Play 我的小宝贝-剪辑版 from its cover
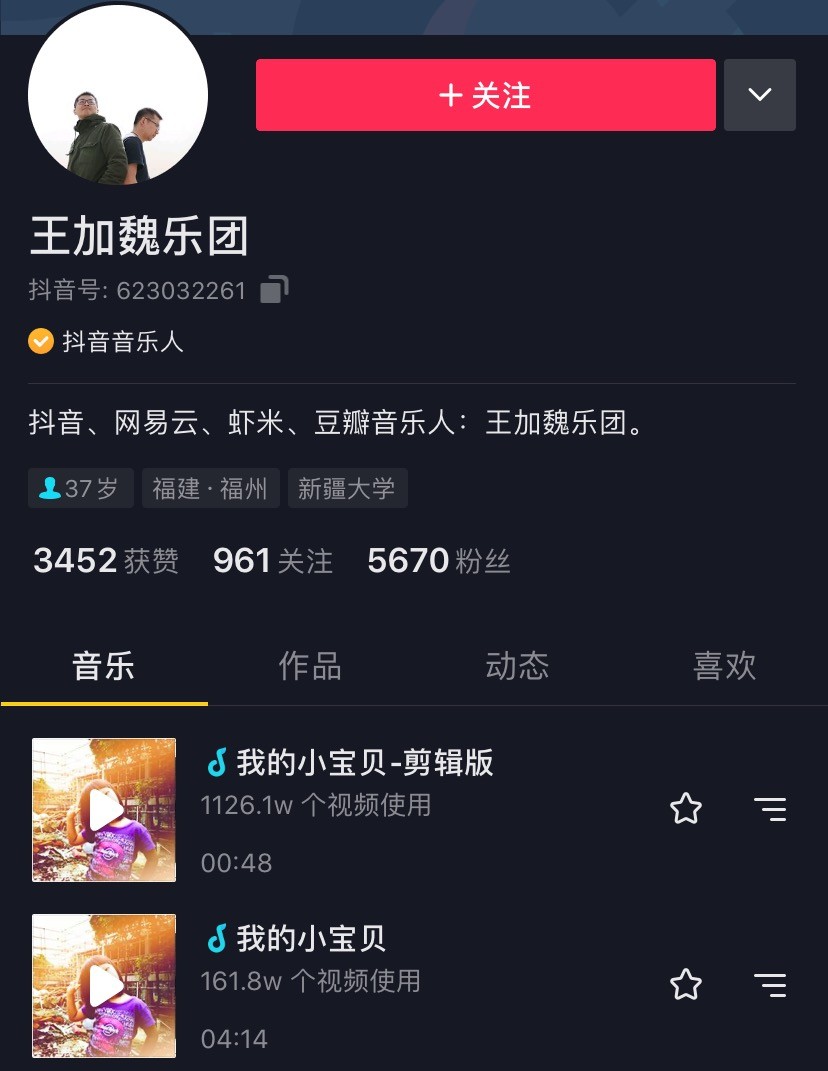The width and height of the screenshot is (828, 1071). click(104, 810)
